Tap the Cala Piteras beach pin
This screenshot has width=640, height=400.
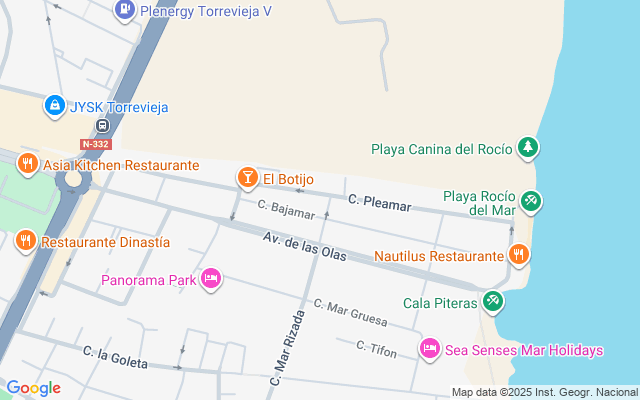coord(493,301)
